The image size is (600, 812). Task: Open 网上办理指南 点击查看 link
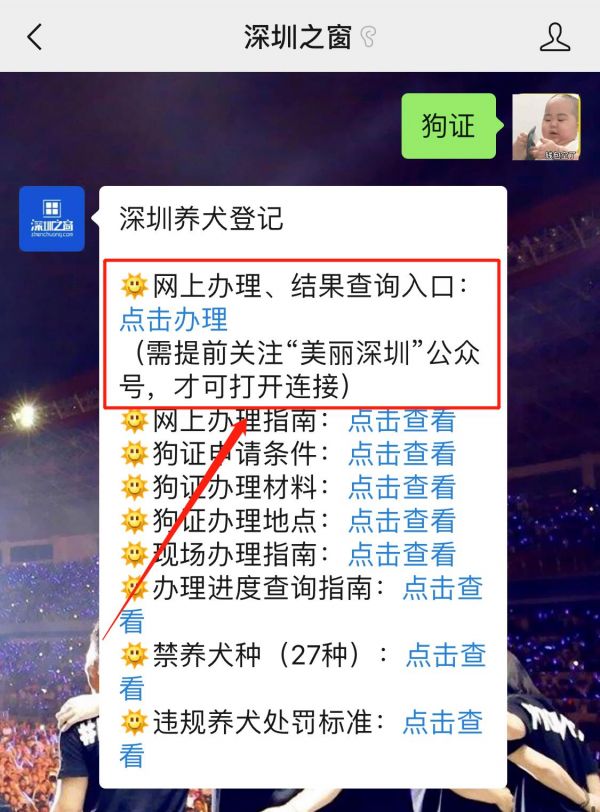pos(401,421)
